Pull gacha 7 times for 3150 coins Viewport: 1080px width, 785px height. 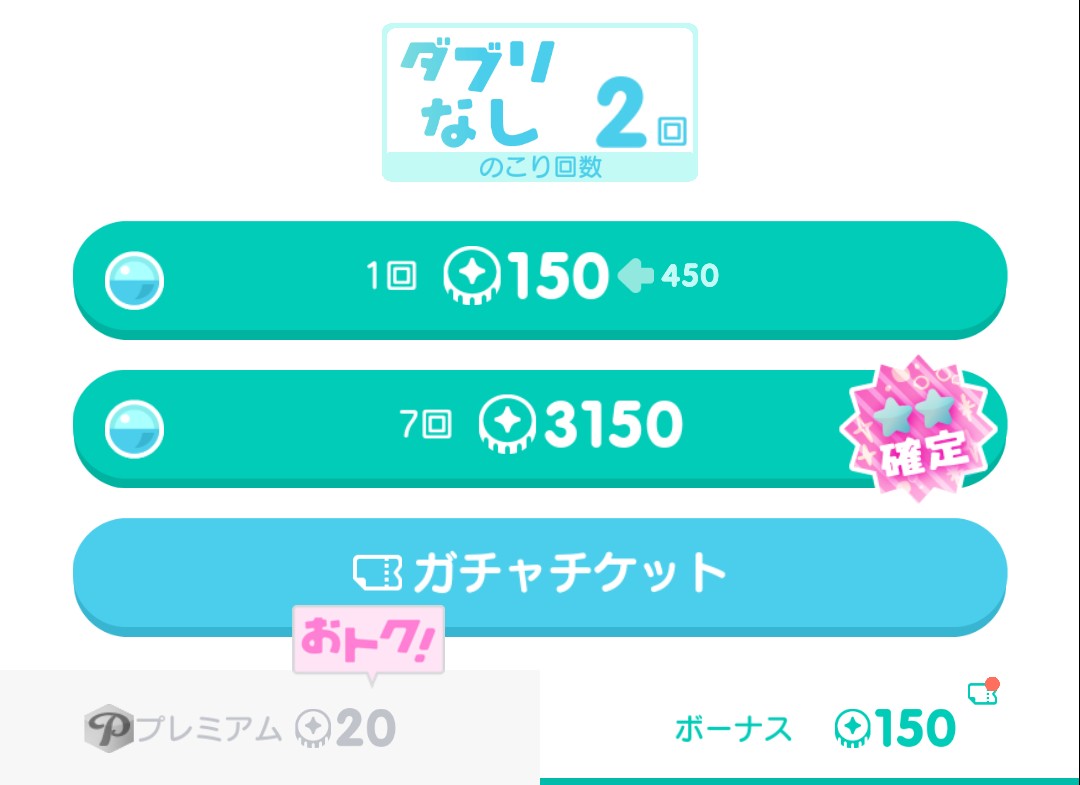pyautogui.click(x=540, y=425)
